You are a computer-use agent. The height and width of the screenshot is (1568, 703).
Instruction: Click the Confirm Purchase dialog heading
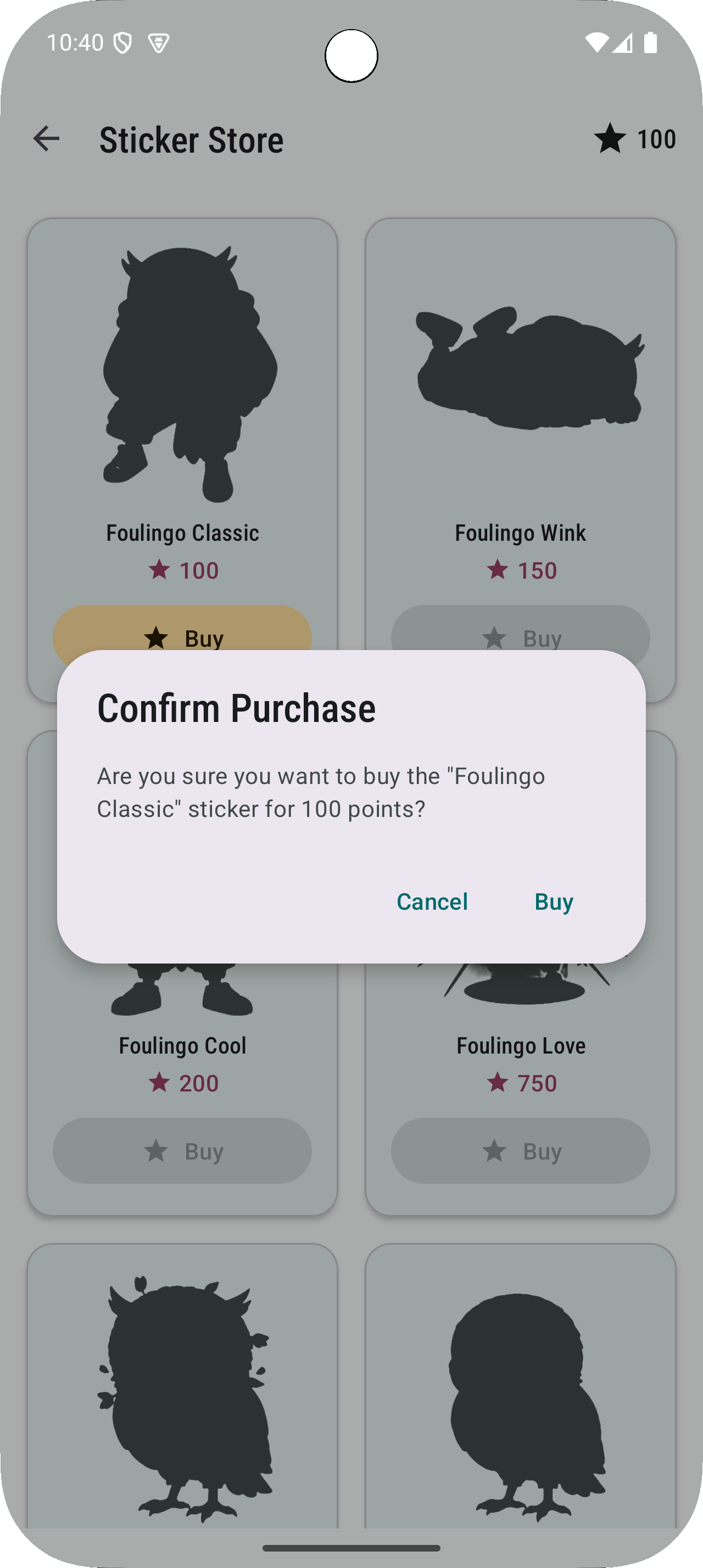click(236, 708)
